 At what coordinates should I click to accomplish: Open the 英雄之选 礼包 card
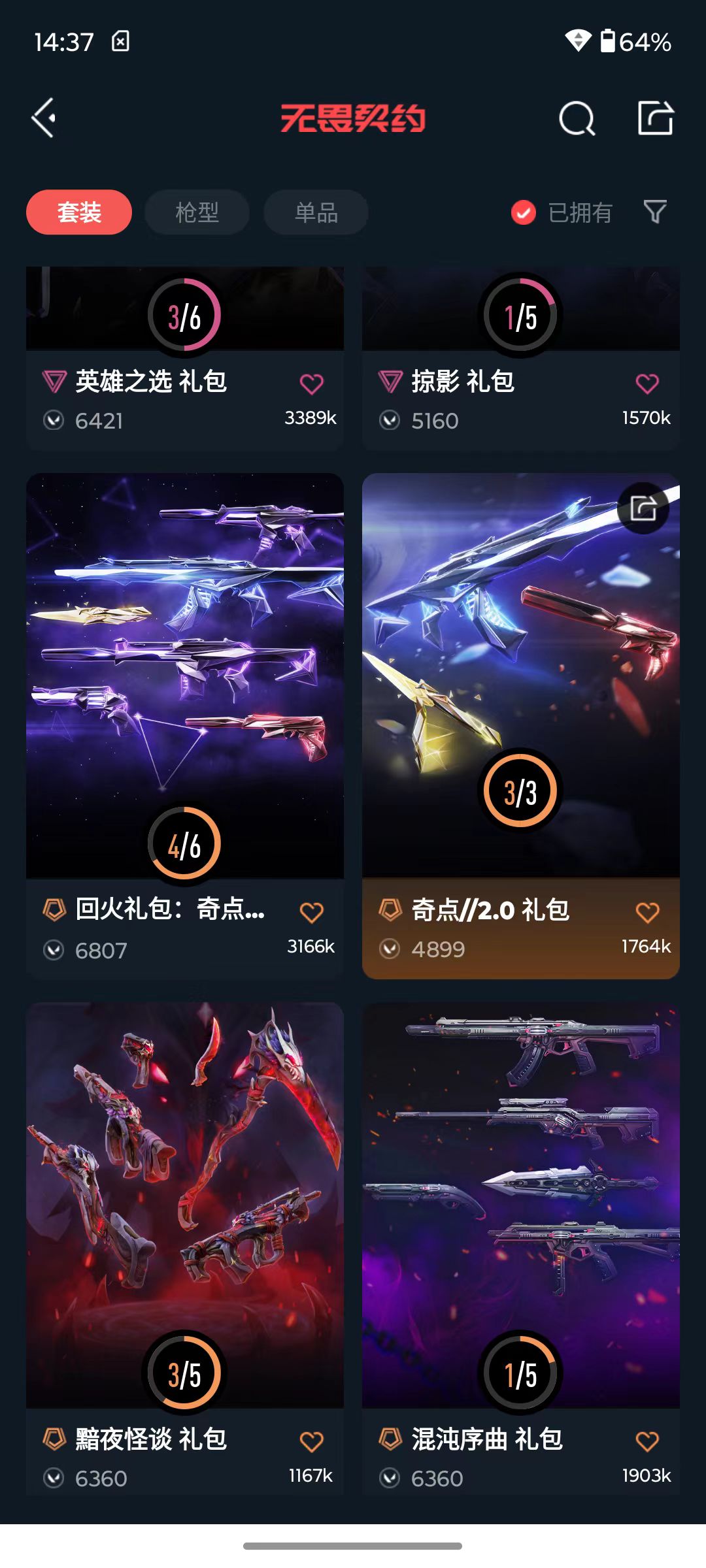185,358
